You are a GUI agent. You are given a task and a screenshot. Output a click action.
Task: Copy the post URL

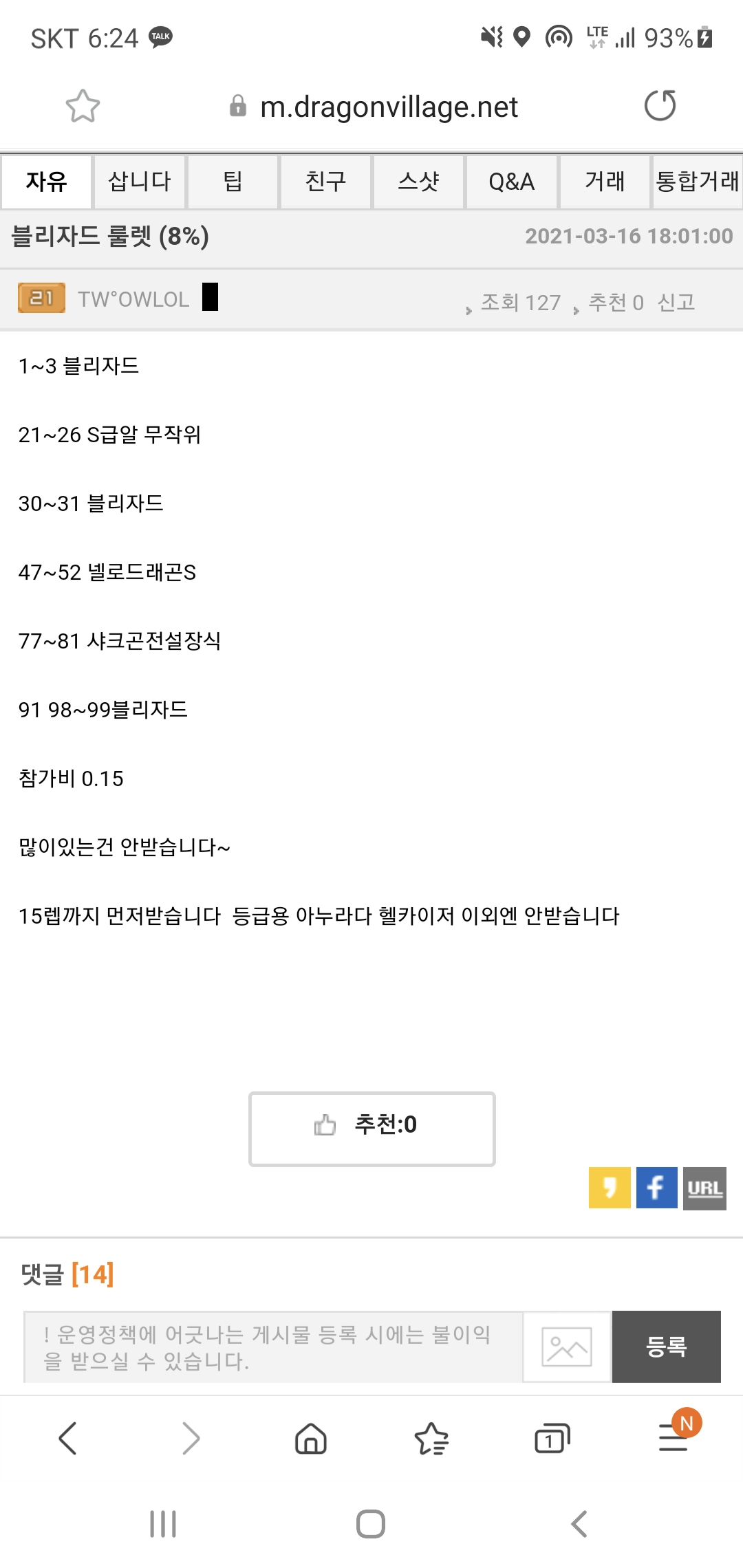tap(704, 1188)
